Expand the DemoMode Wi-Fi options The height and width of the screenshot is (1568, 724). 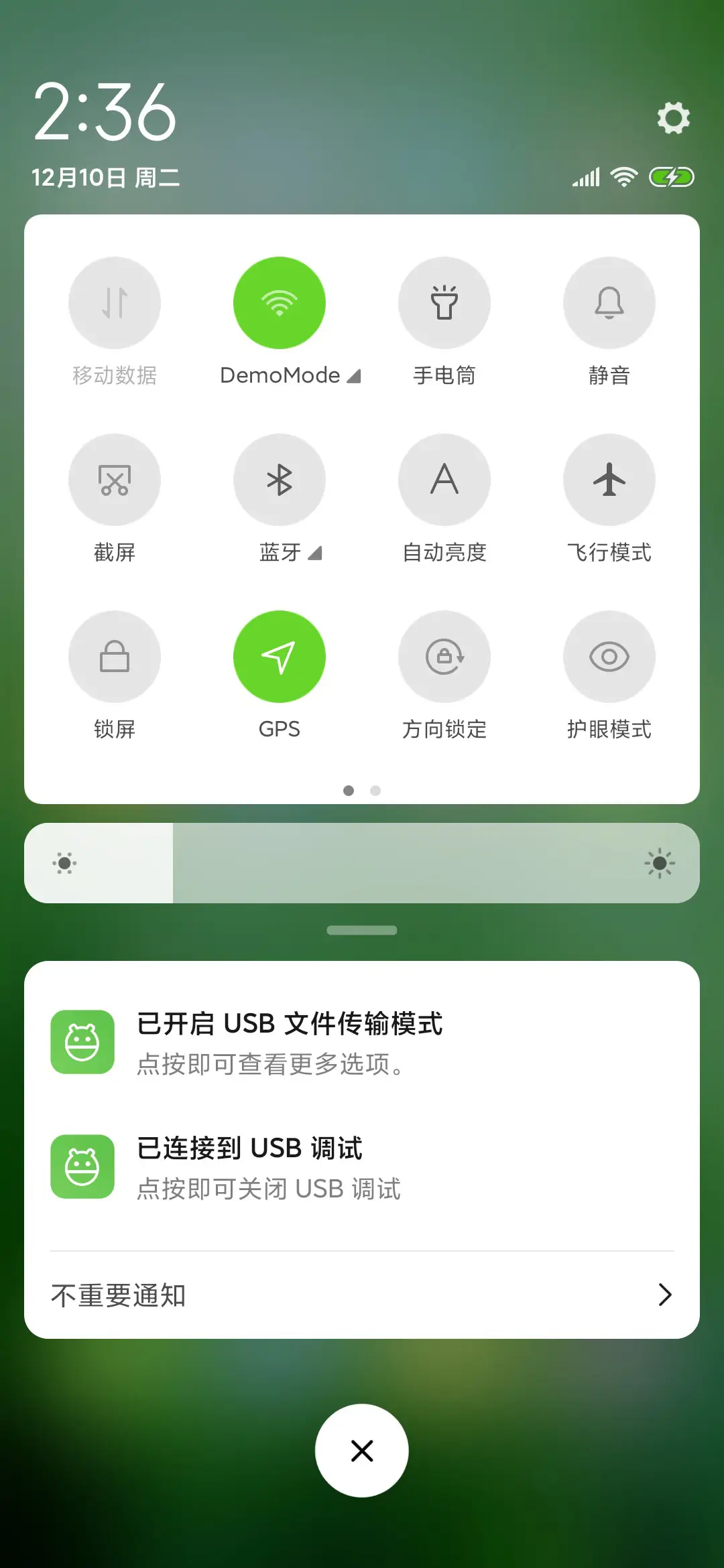click(x=353, y=376)
